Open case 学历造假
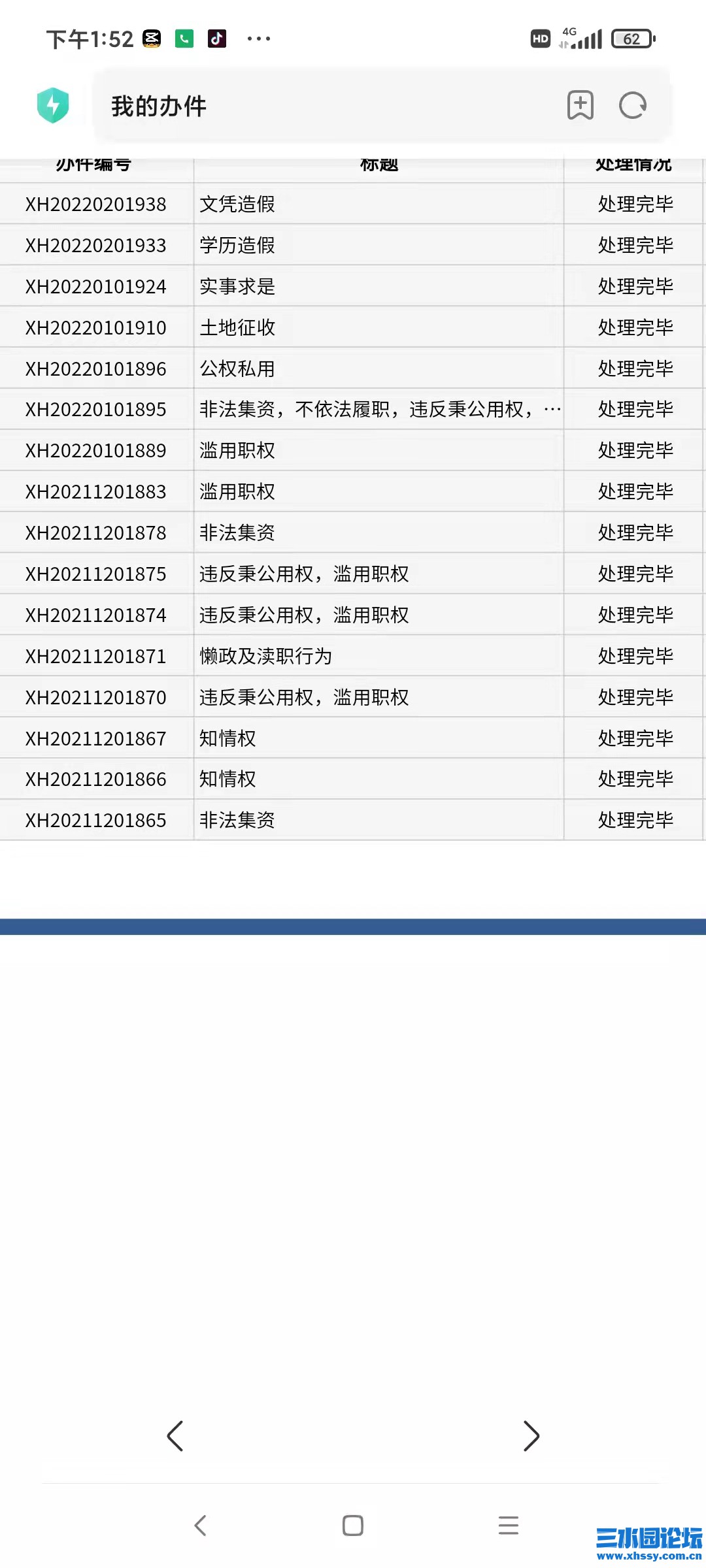The height and width of the screenshot is (1568, 706). [x=237, y=245]
